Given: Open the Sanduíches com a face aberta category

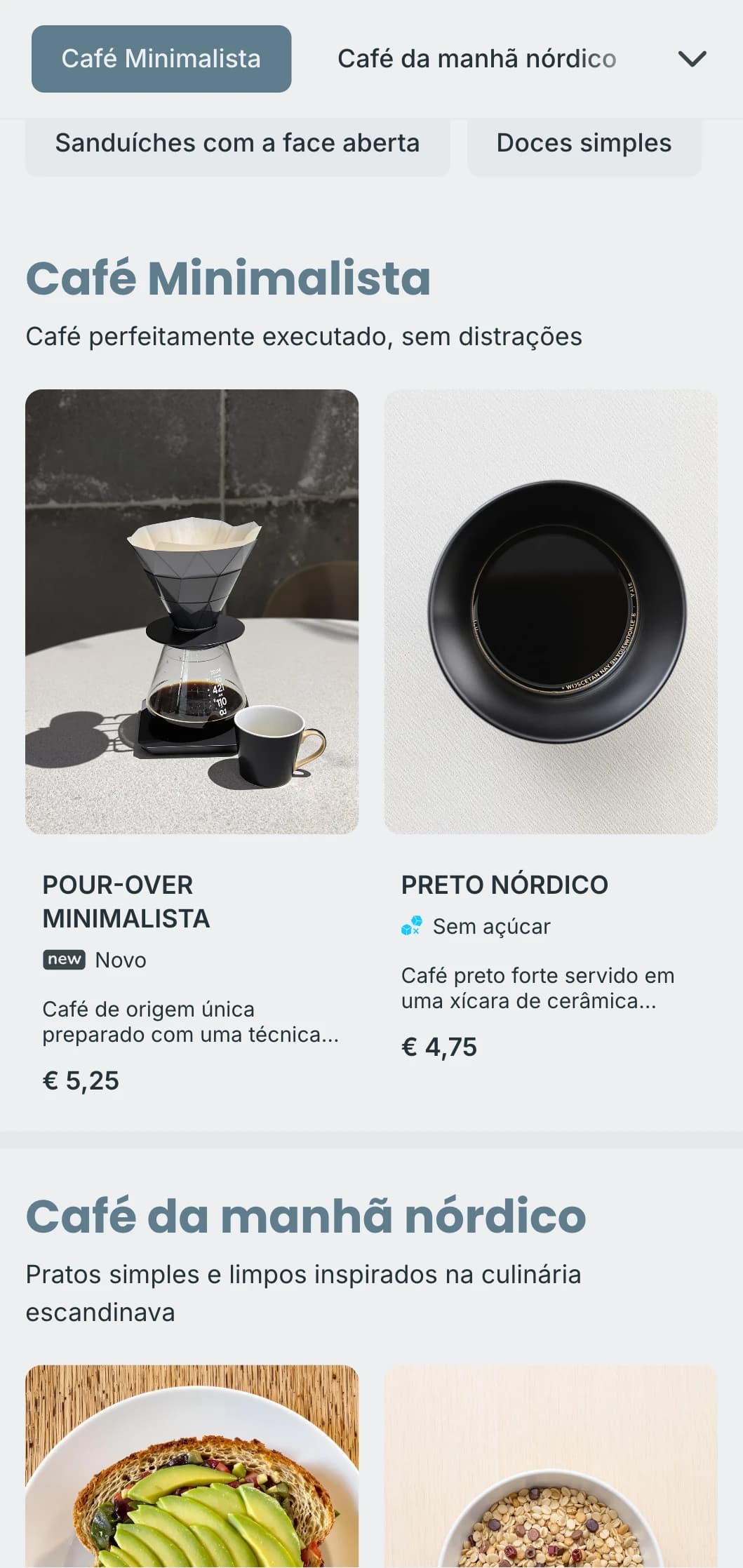Looking at the screenshot, I should click(237, 143).
